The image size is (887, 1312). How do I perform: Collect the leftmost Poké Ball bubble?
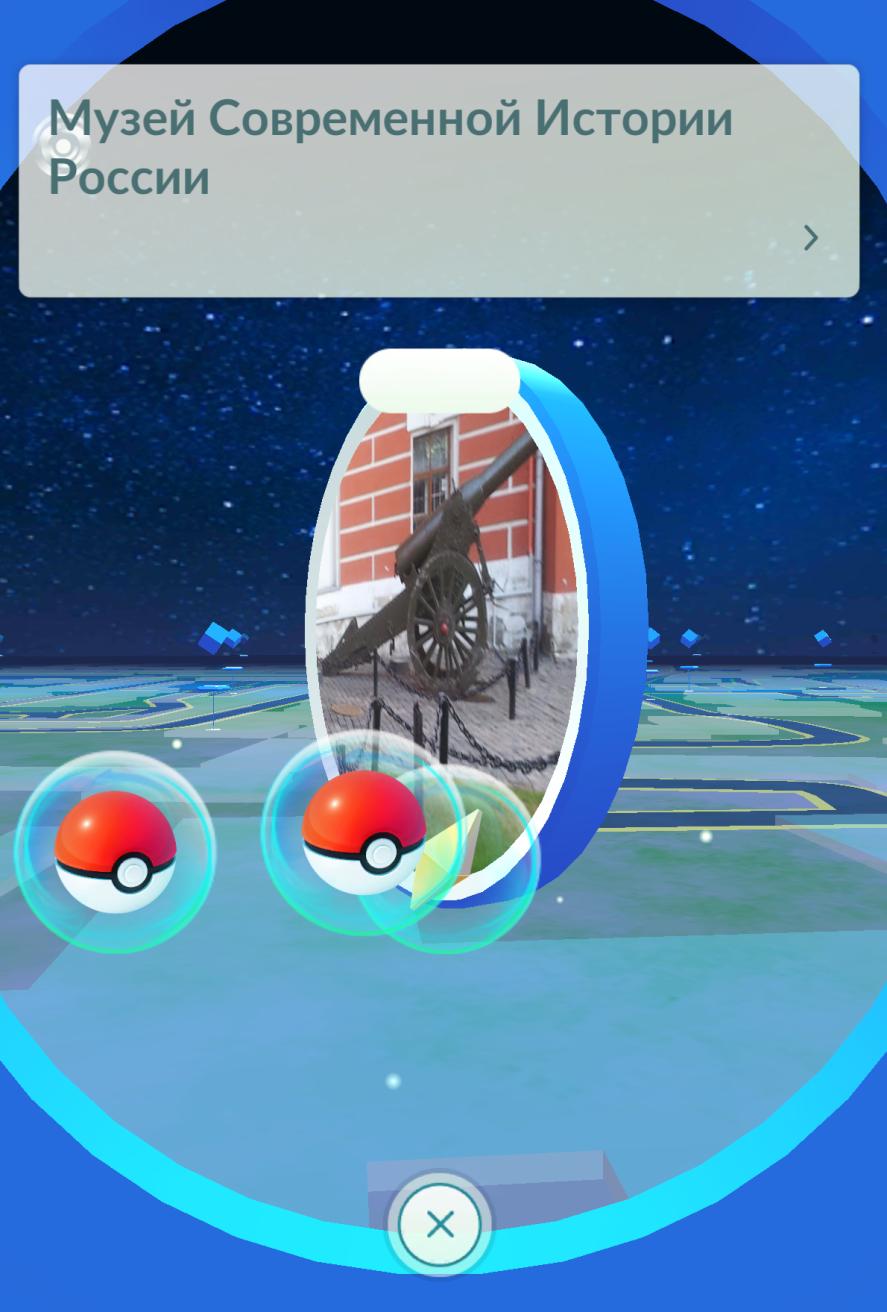point(115,851)
